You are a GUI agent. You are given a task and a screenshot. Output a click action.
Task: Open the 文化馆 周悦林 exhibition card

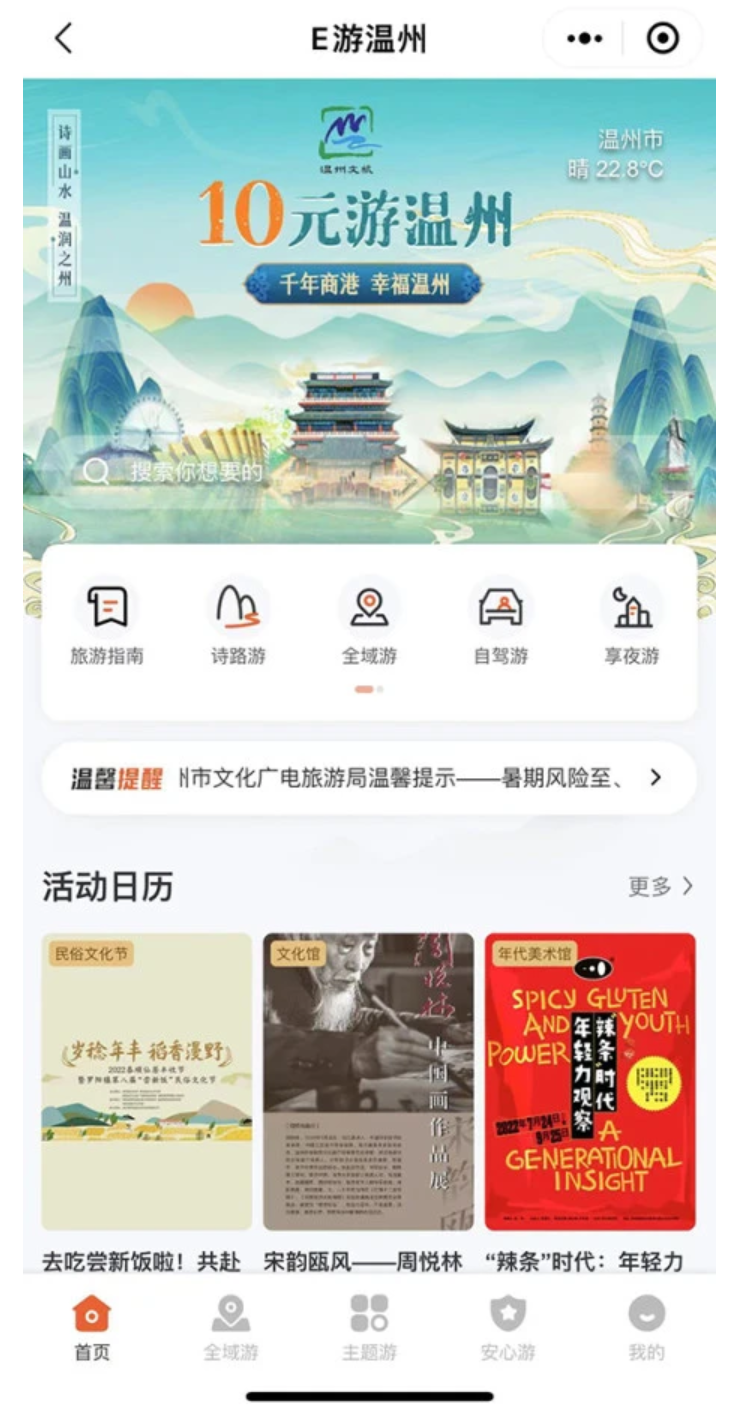(x=368, y=1082)
